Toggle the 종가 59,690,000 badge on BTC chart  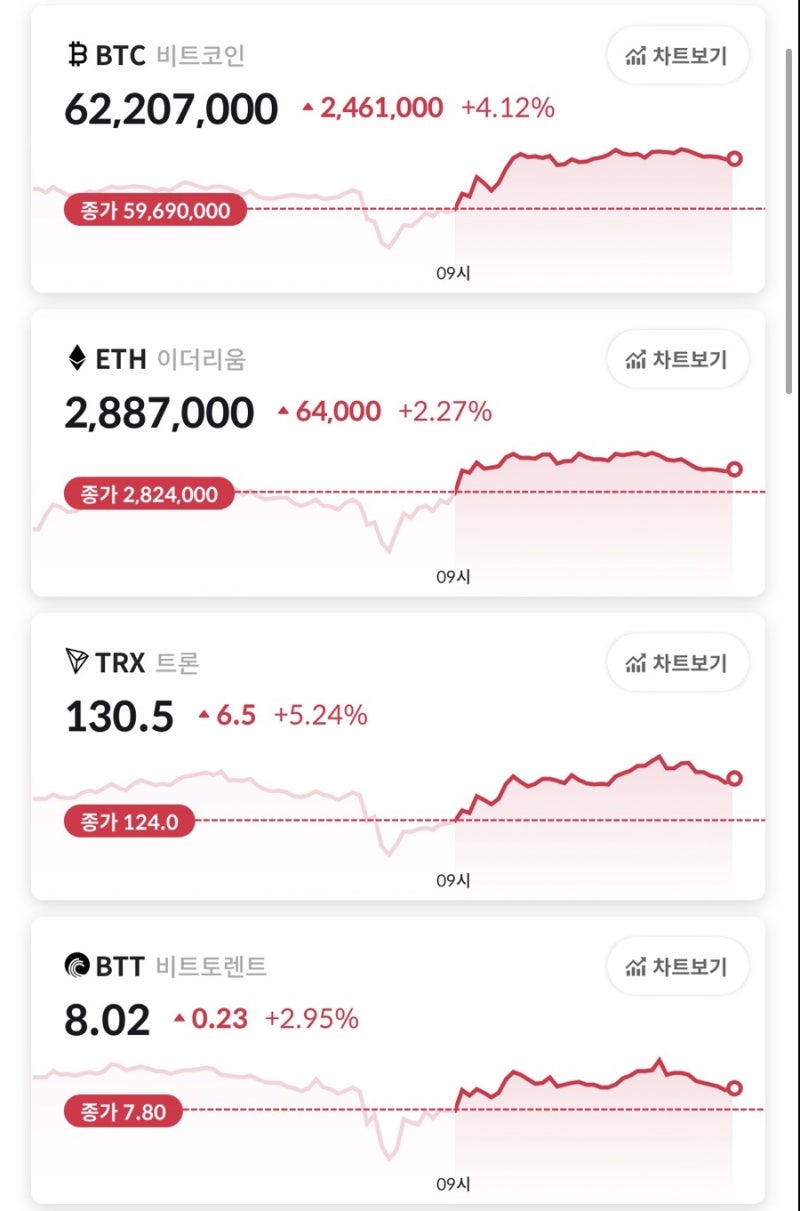(x=155, y=211)
